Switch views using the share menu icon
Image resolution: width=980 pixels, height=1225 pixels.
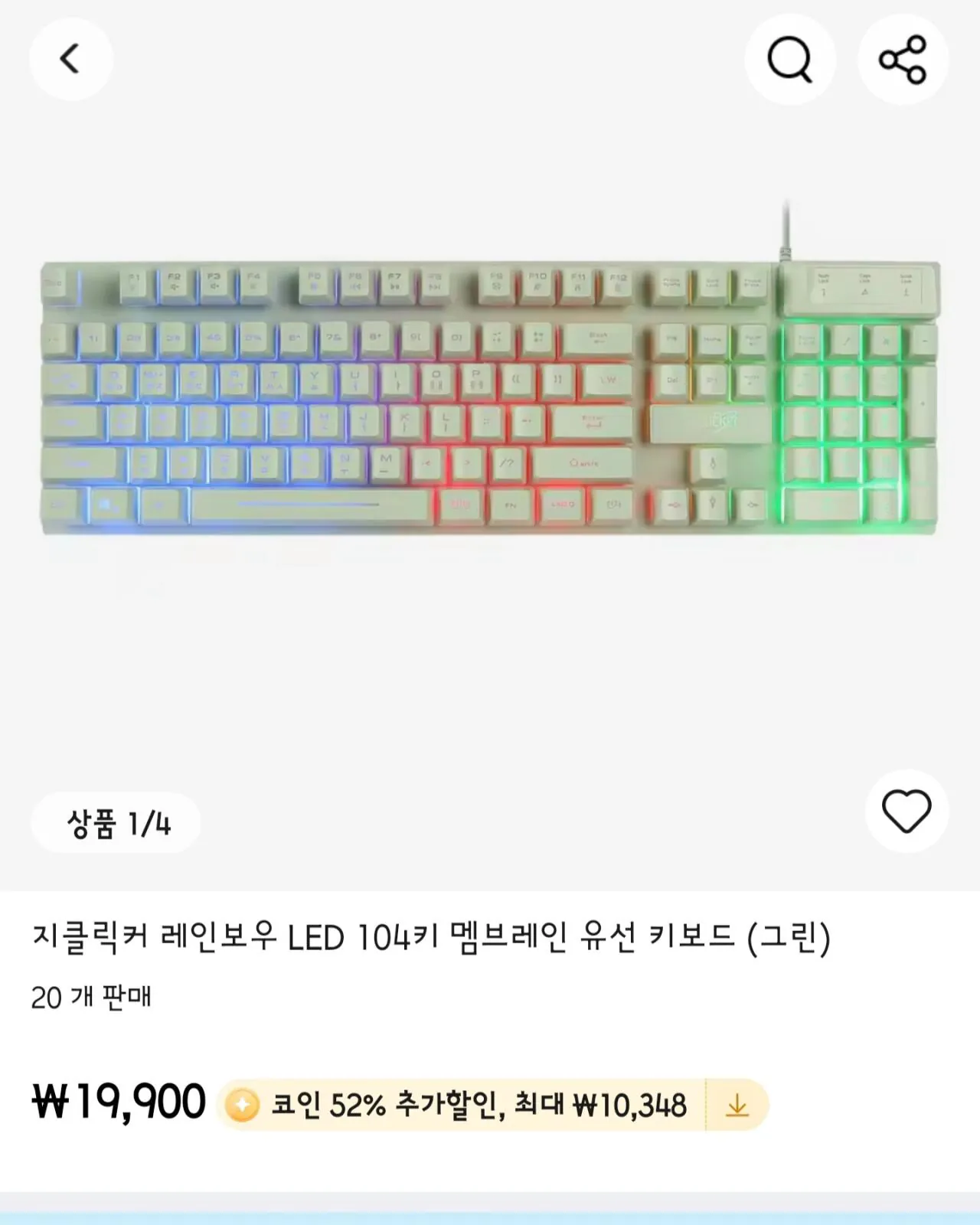[x=903, y=58]
